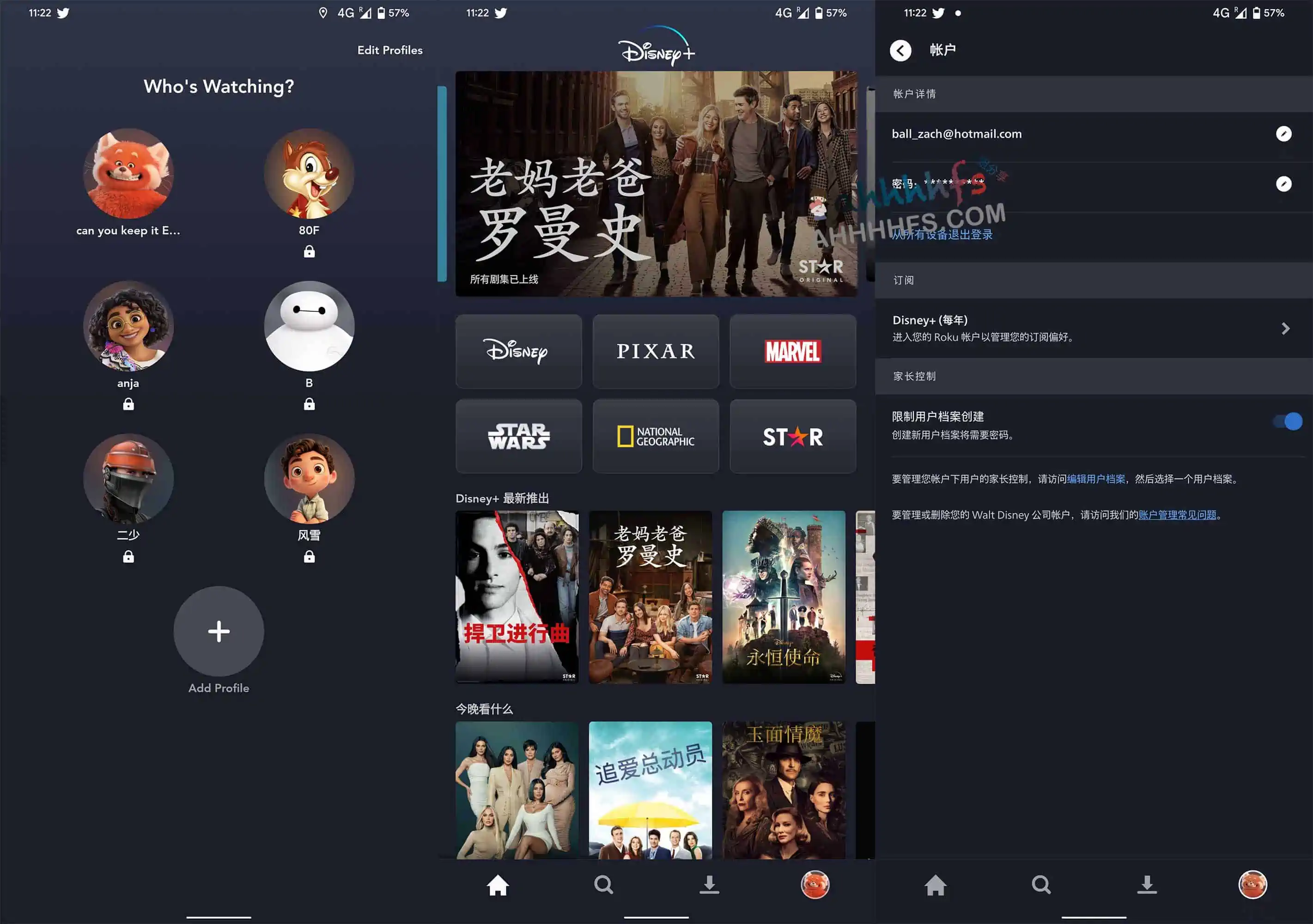Screen dimensions: 1313x924
Task: Tap 从所有设备退出登录 link
Action: [x=942, y=234]
